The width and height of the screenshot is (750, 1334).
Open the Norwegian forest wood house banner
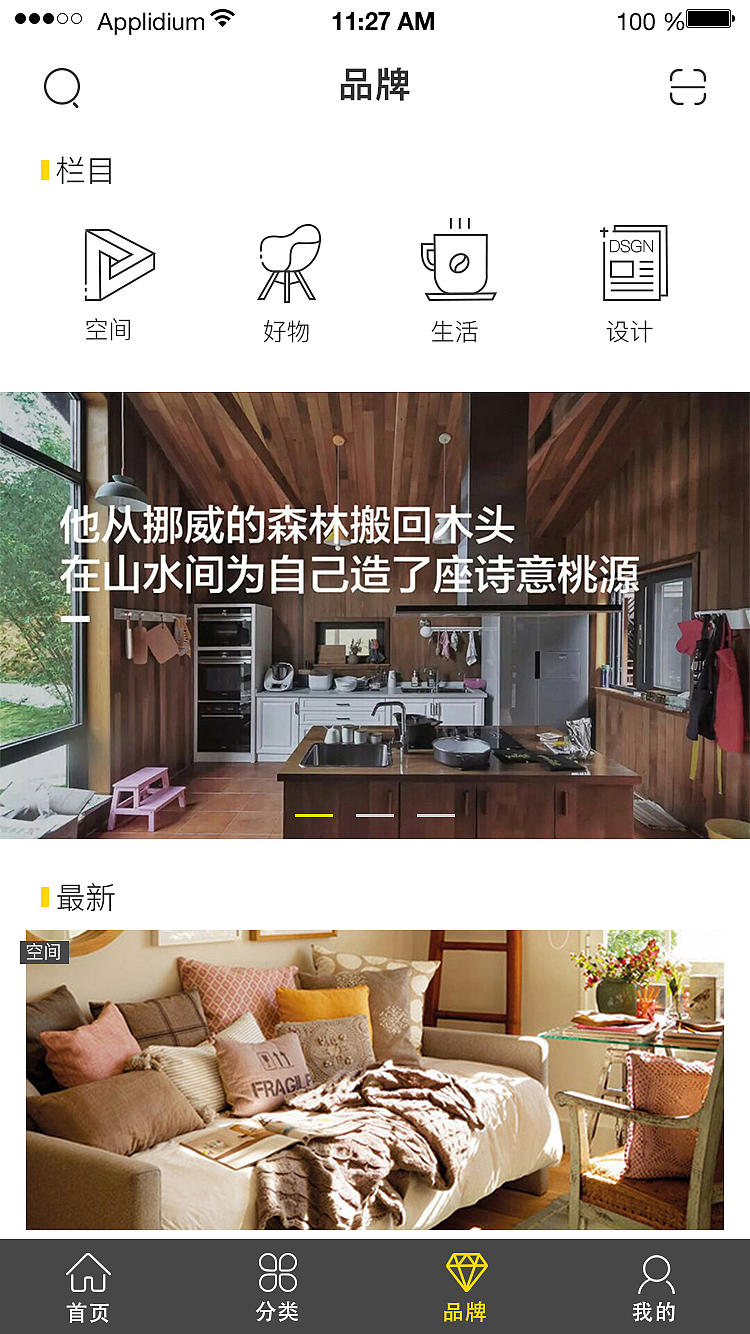[375, 615]
